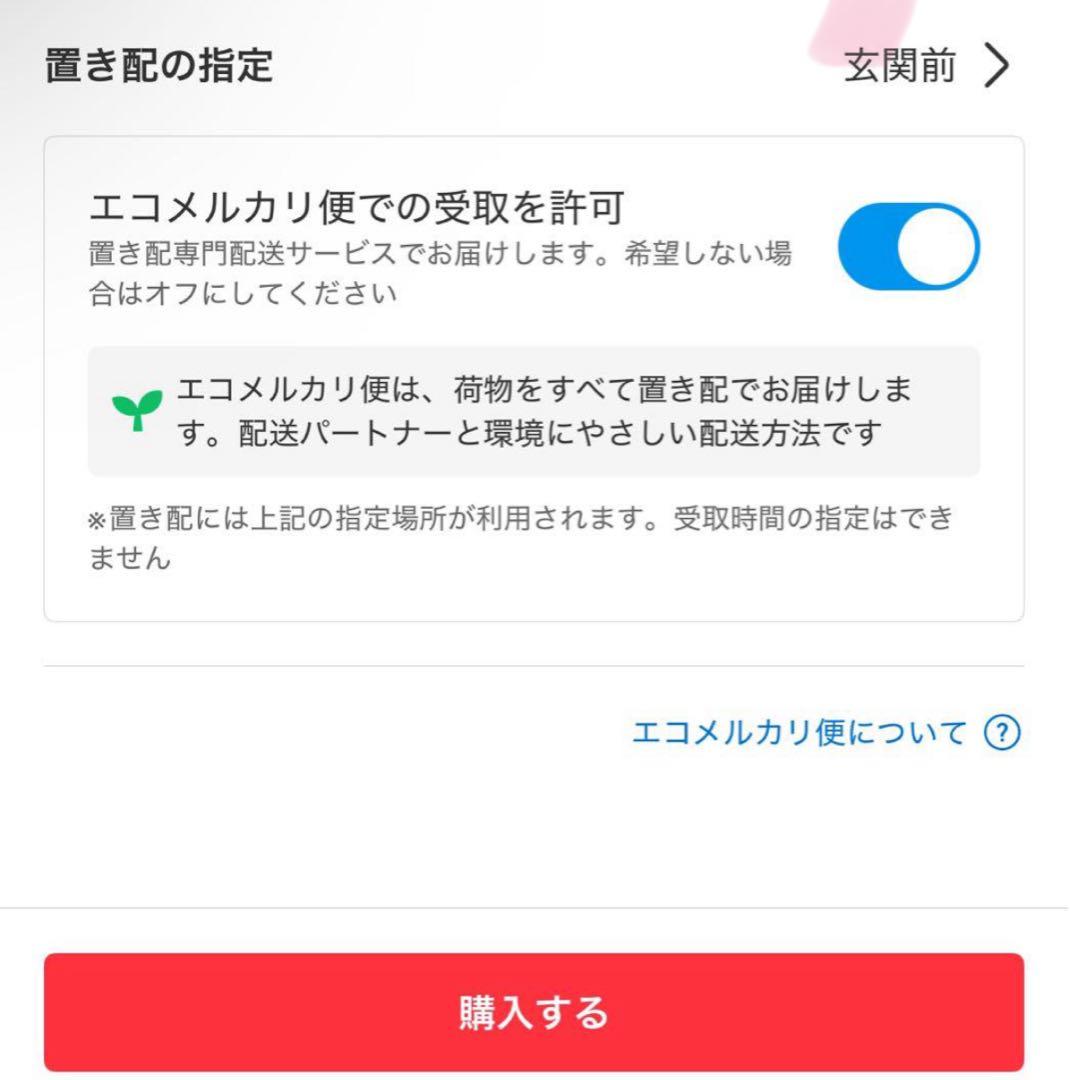1070x1080 pixels.
Task: Click the blue toggle's white knob
Action: [936, 245]
